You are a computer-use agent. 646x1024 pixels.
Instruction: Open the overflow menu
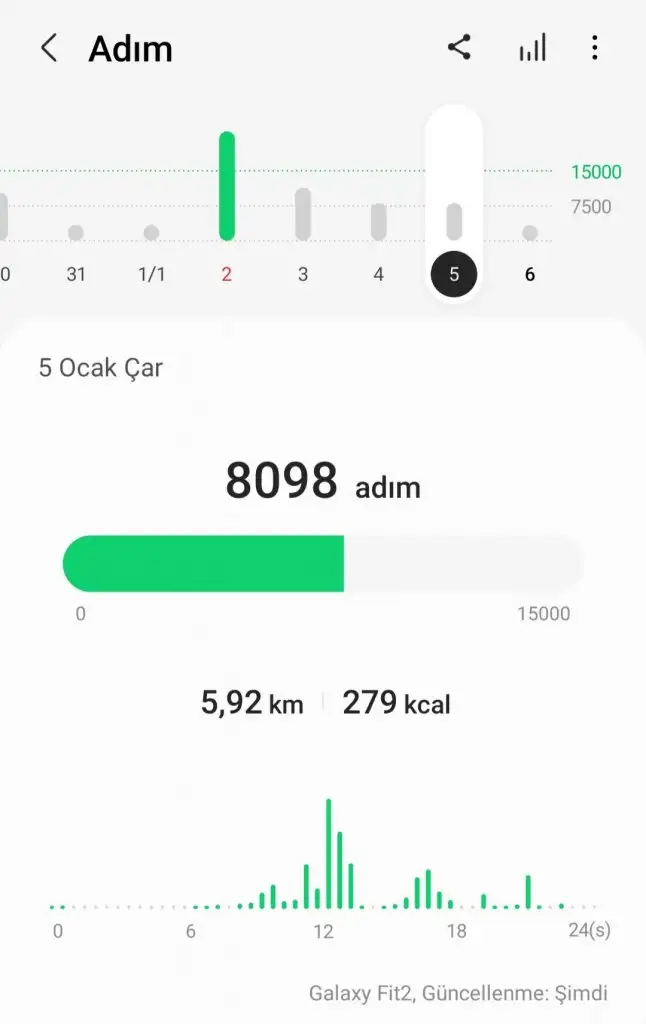click(595, 48)
